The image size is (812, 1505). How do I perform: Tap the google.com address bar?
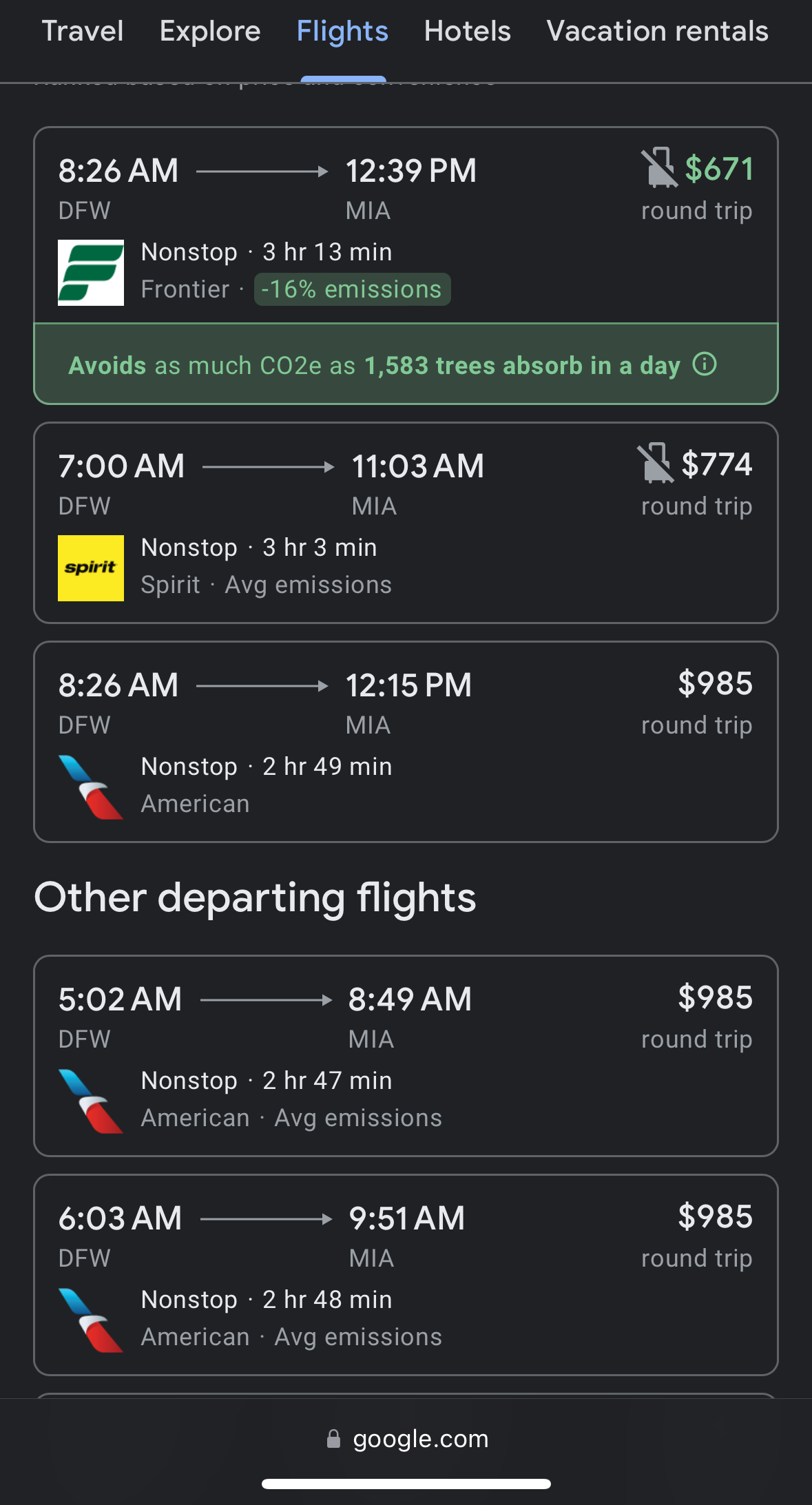click(406, 1439)
